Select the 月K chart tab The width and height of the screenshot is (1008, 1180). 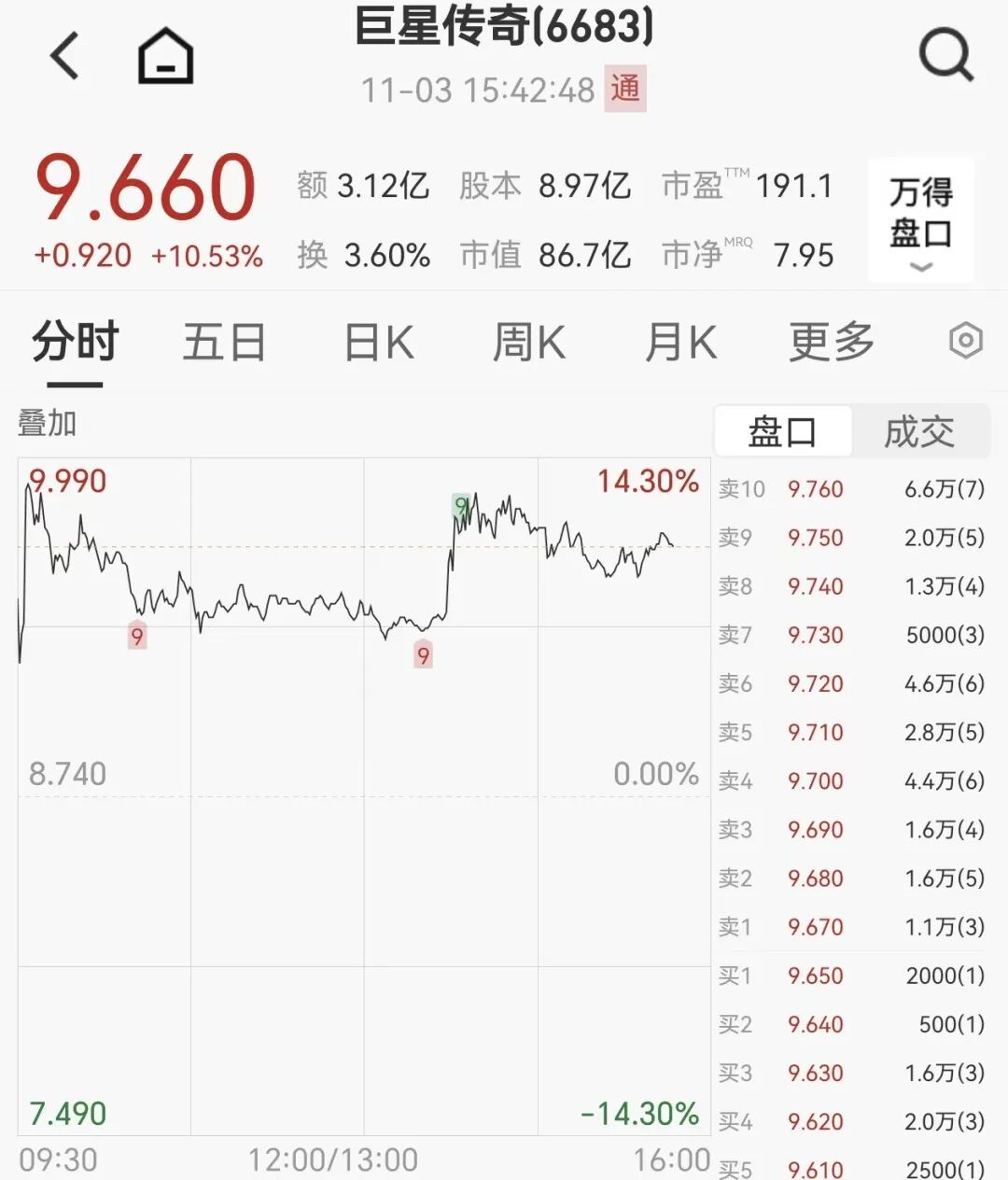680,342
